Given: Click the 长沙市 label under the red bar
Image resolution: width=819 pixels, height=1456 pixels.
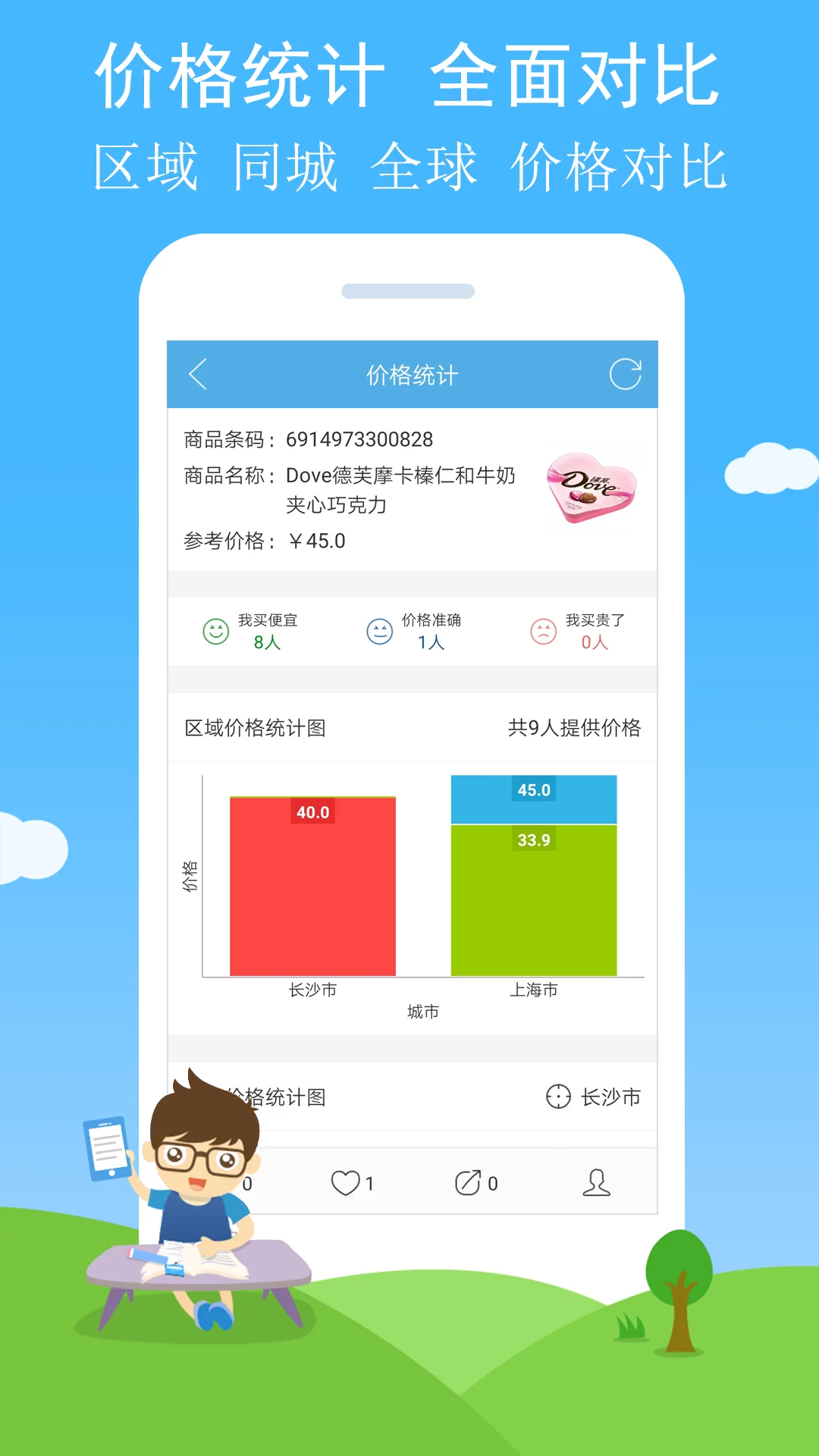Looking at the screenshot, I should 313,990.
